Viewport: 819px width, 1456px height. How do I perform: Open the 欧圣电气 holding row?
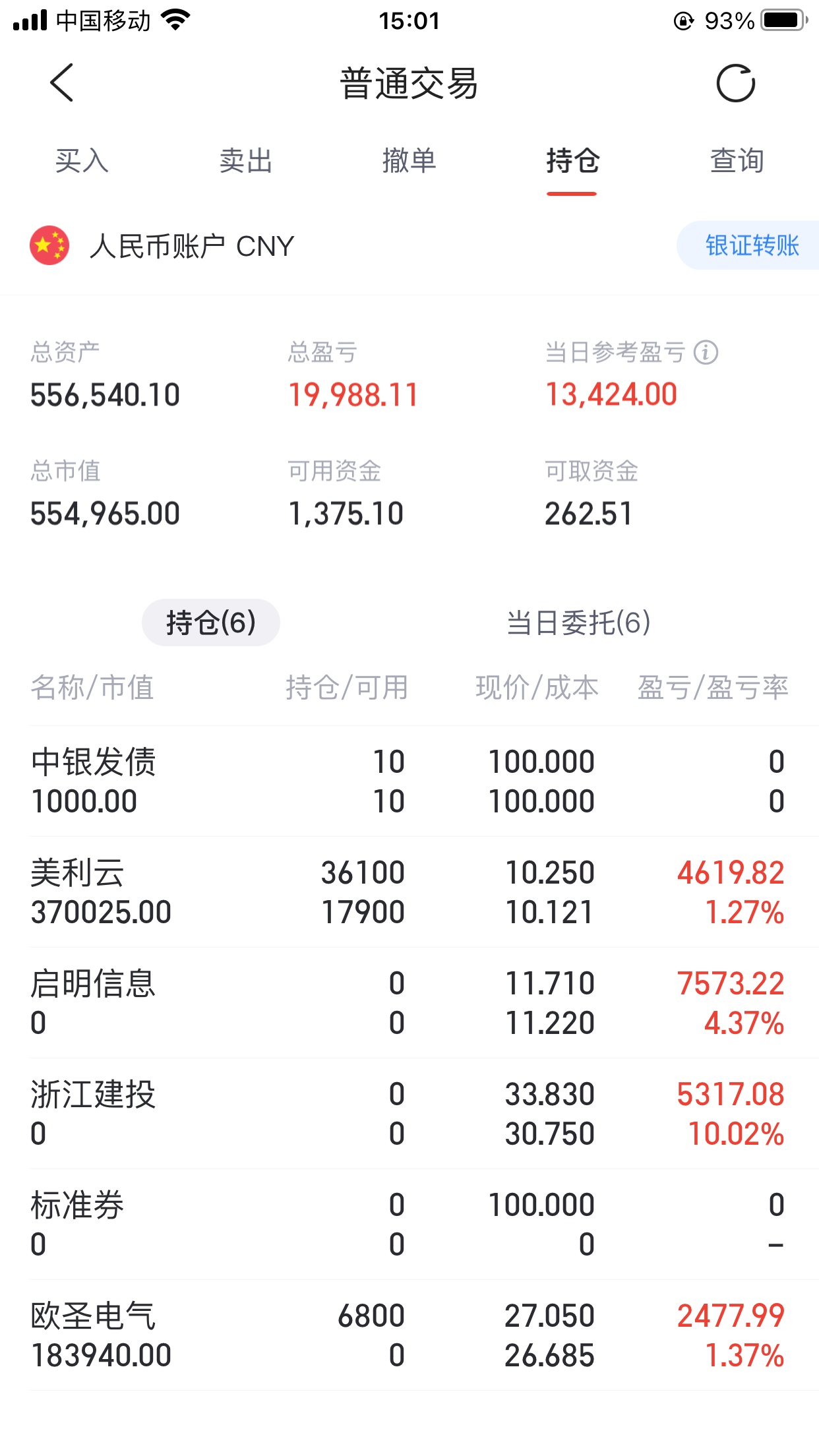pyautogui.click(x=409, y=1335)
